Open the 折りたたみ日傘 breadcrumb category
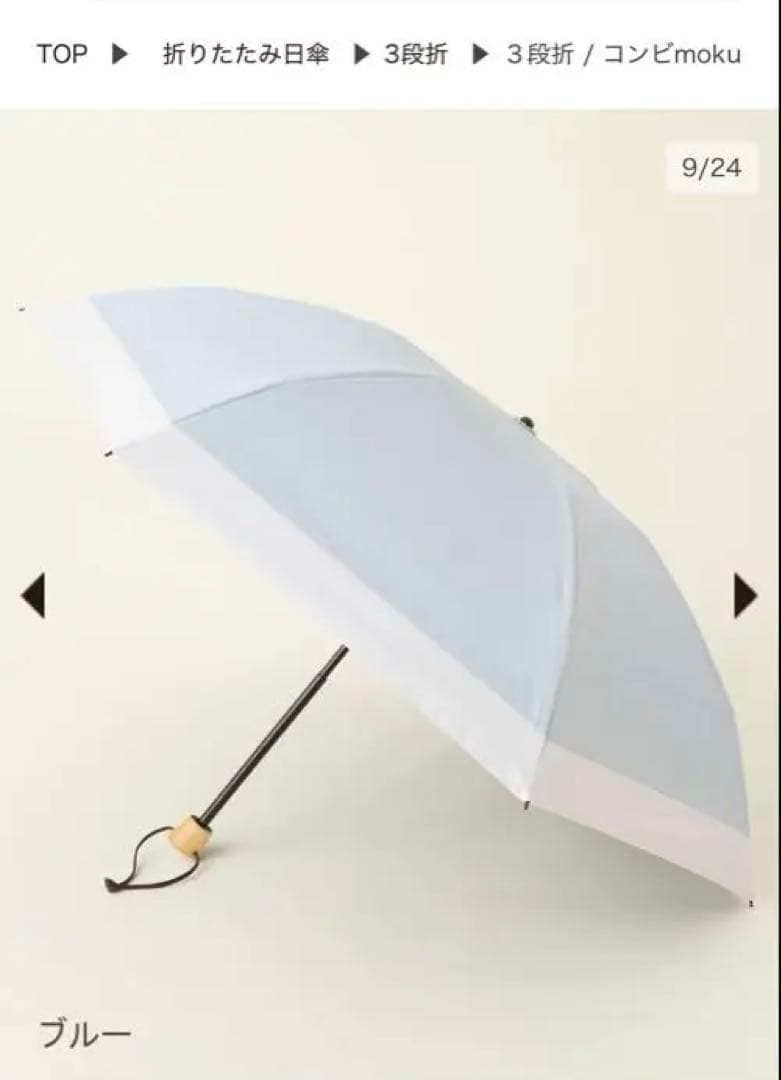The height and width of the screenshot is (1080, 781). click(245, 54)
